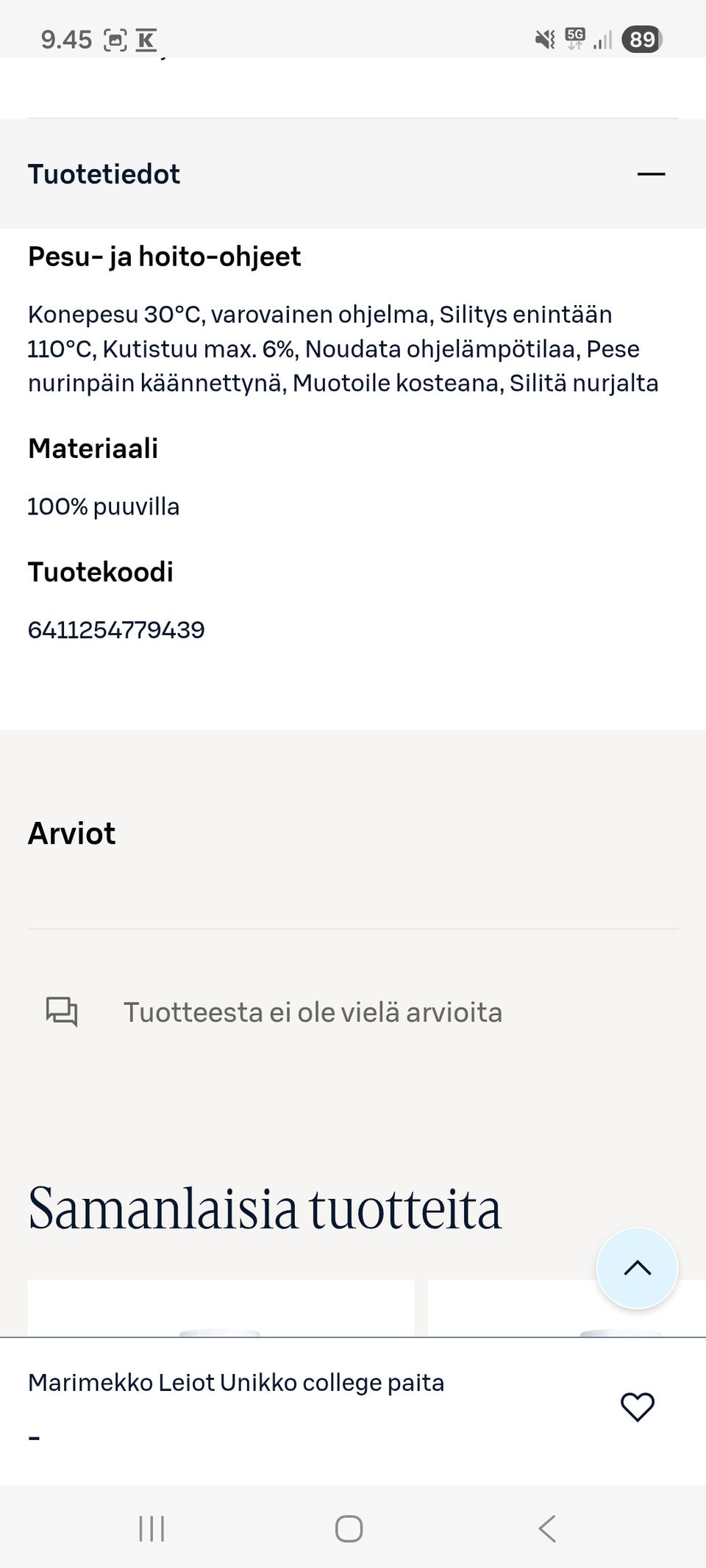Tap the 5G network icon
Viewport: 706px width, 1568px height.
pyautogui.click(x=574, y=40)
